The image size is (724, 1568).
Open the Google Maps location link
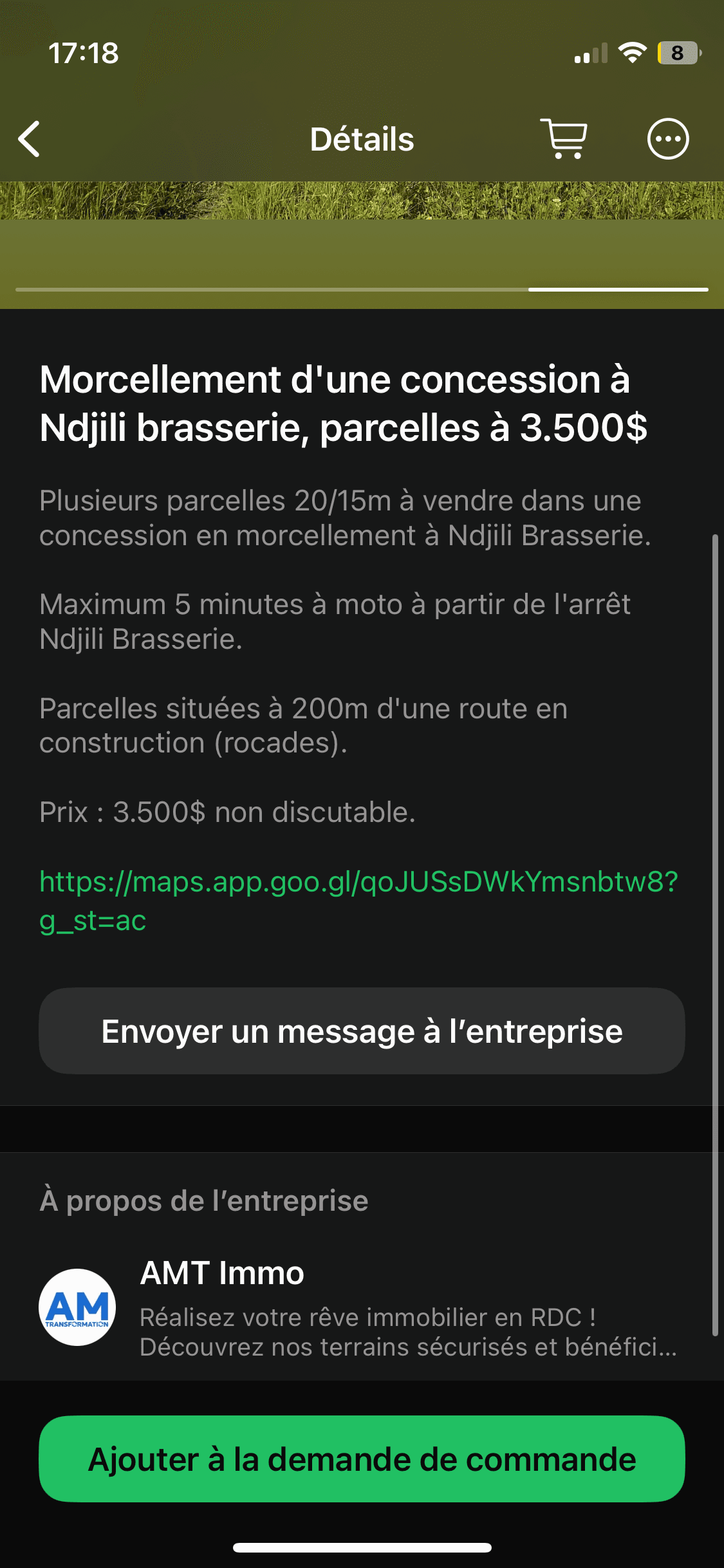click(x=358, y=882)
